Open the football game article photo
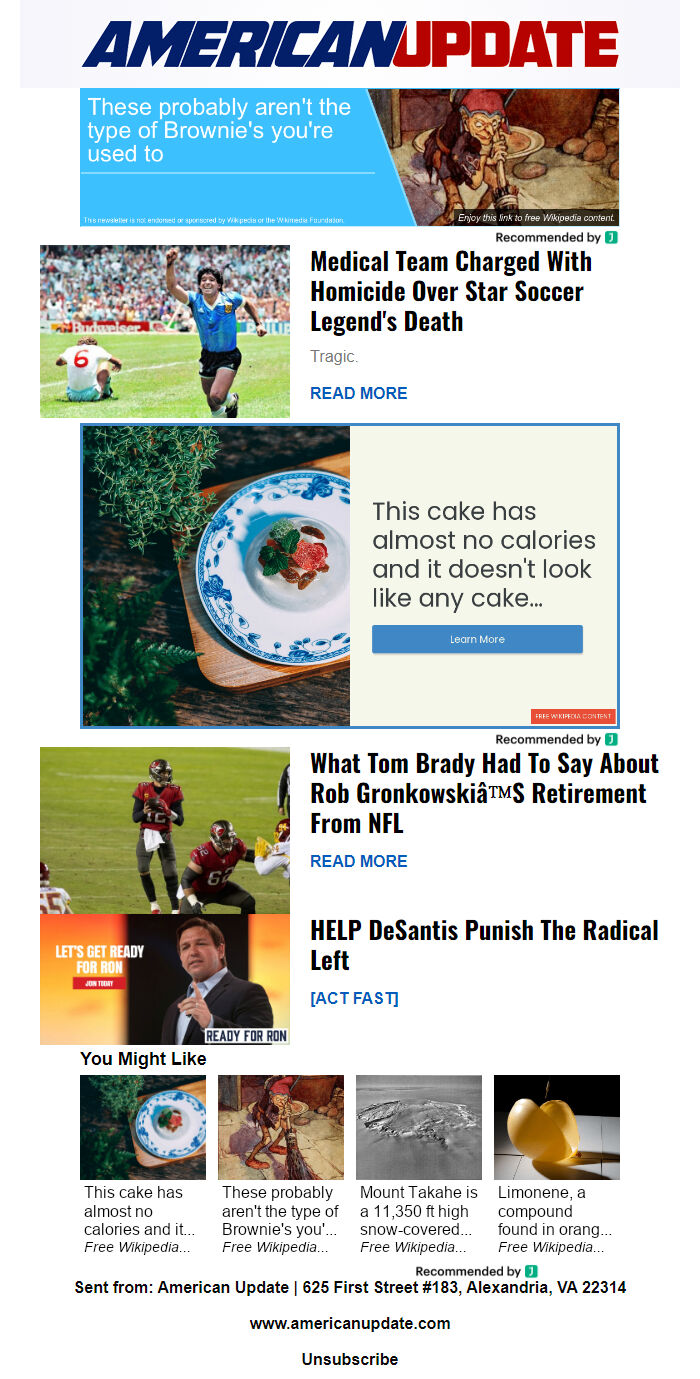 (x=165, y=830)
